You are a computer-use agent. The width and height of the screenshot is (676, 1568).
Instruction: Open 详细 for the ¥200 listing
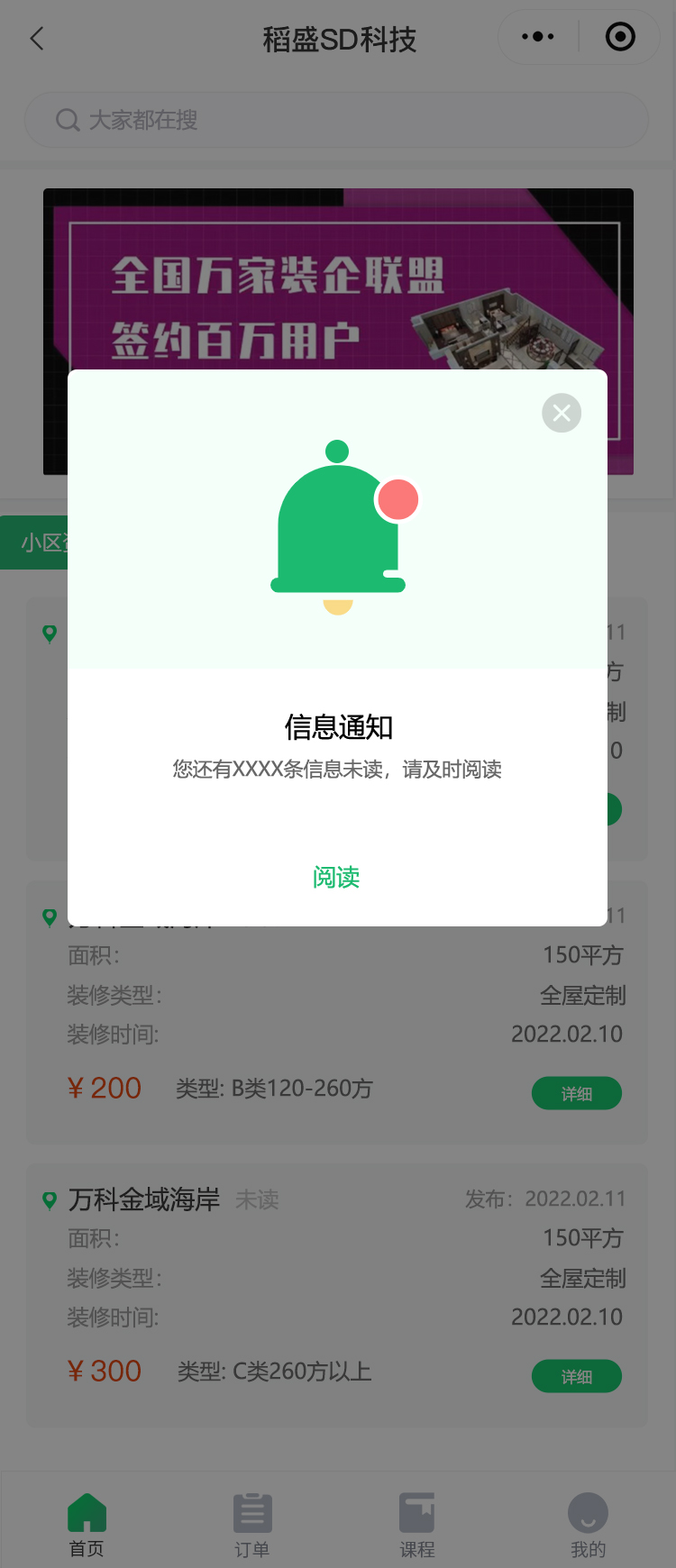click(x=576, y=1093)
